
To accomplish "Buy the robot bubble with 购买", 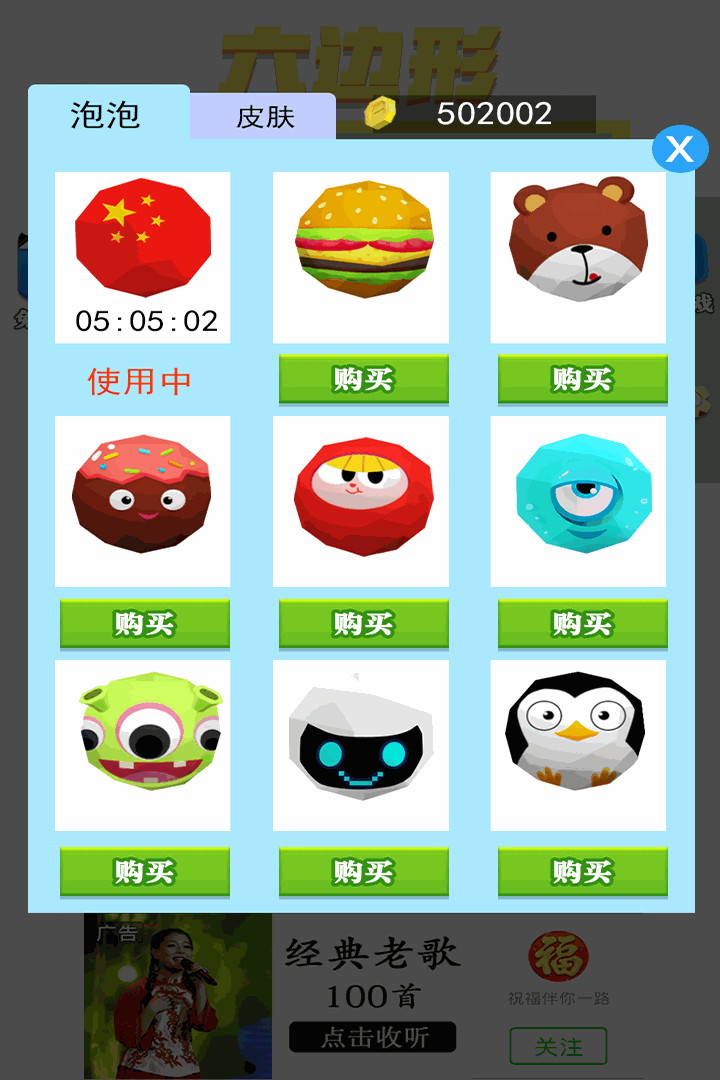I will tap(362, 871).
